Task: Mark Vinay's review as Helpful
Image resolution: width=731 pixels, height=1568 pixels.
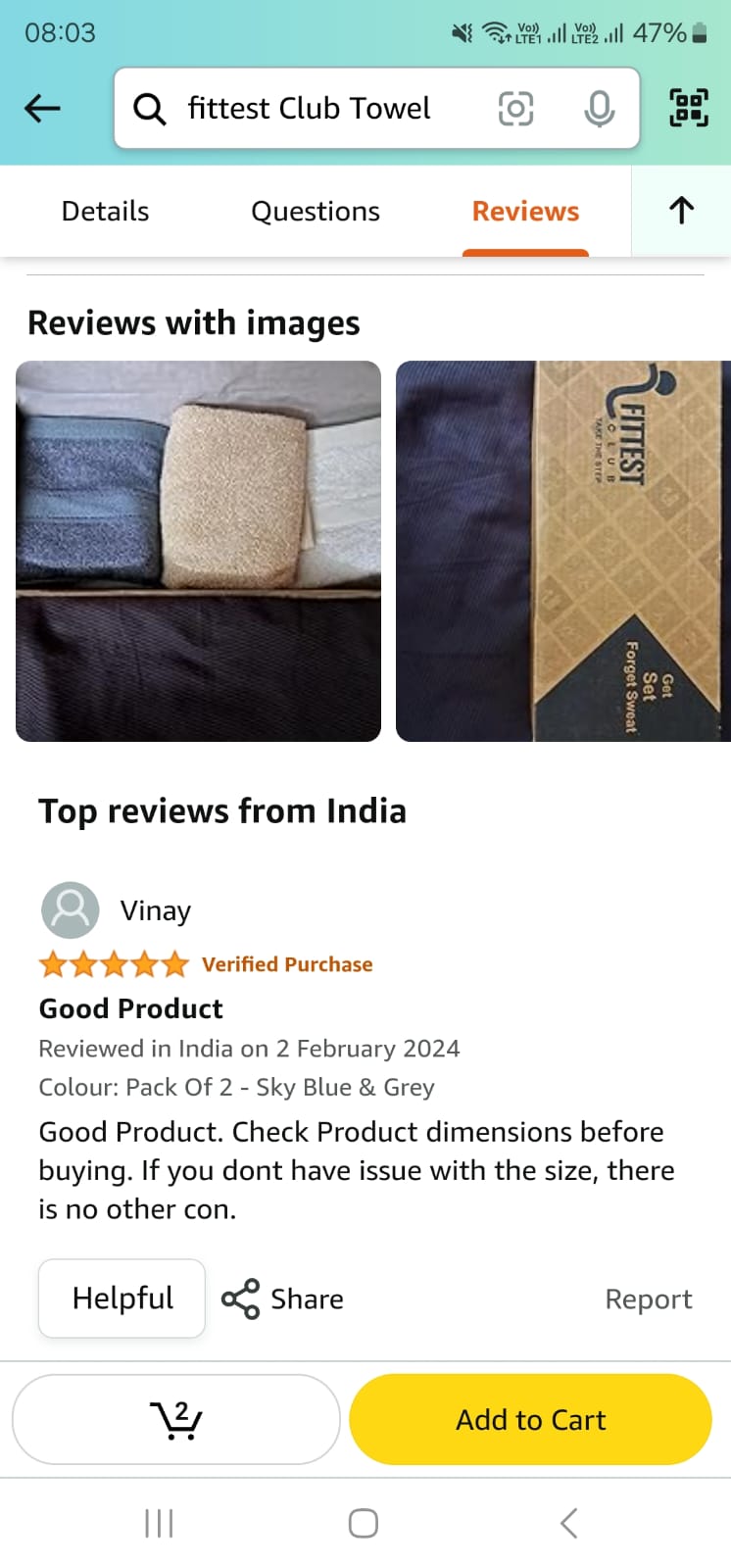Action: pyautogui.click(x=122, y=1298)
